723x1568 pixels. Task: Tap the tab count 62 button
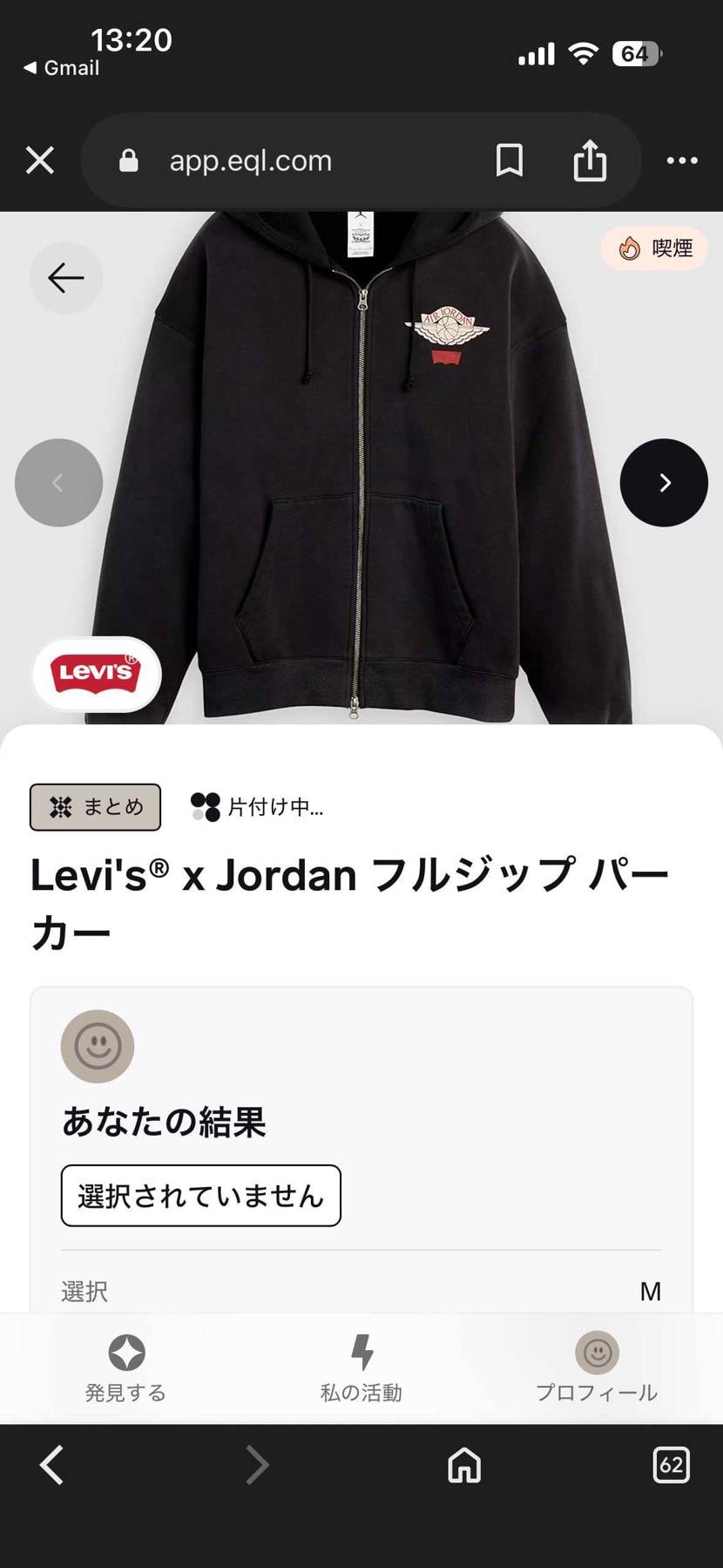(x=671, y=1465)
